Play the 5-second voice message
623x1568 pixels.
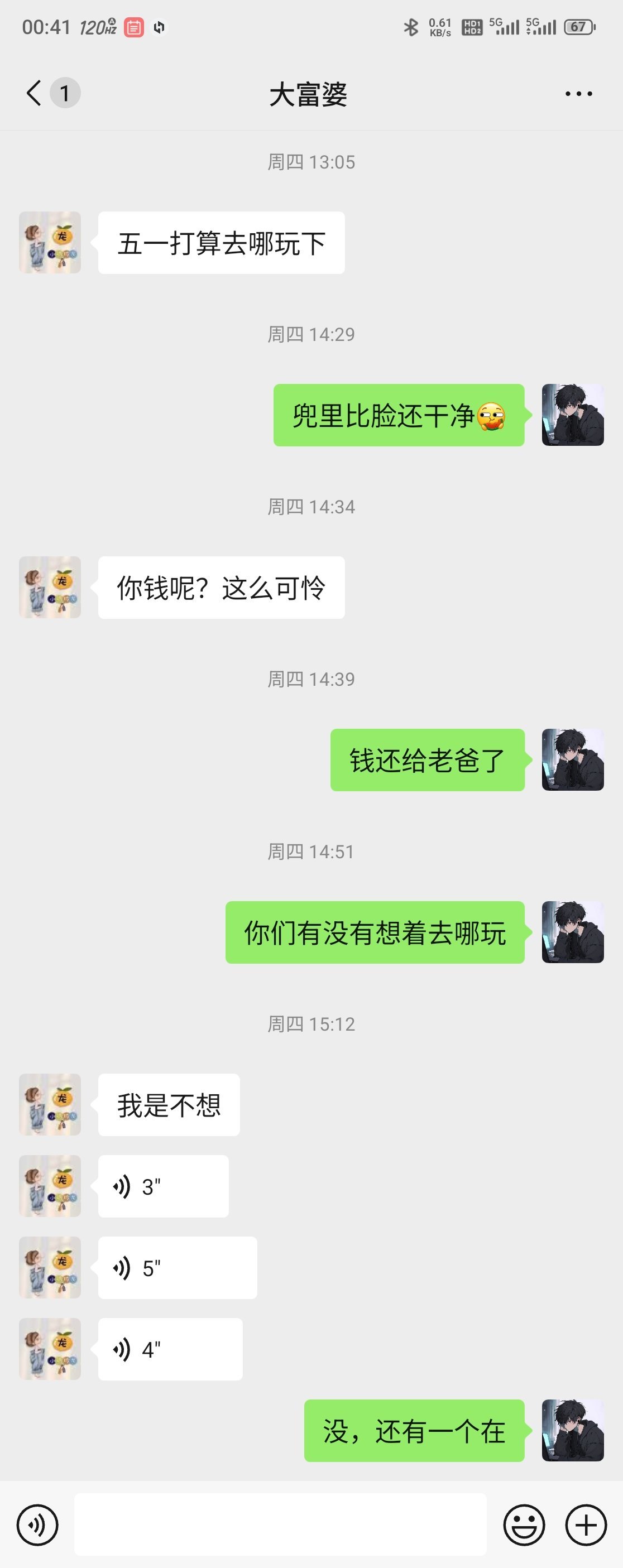click(x=177, y=1268)
